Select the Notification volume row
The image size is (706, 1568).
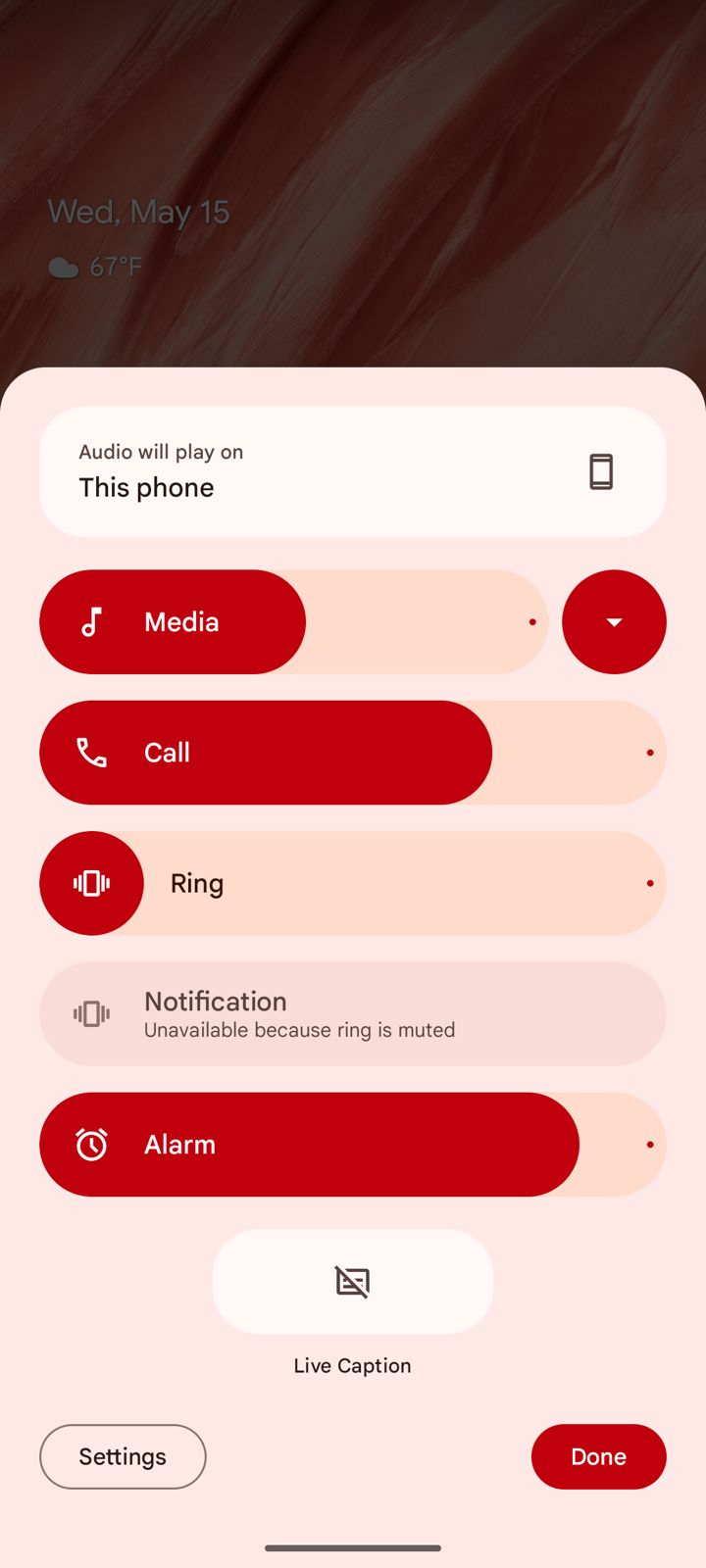352,1013
